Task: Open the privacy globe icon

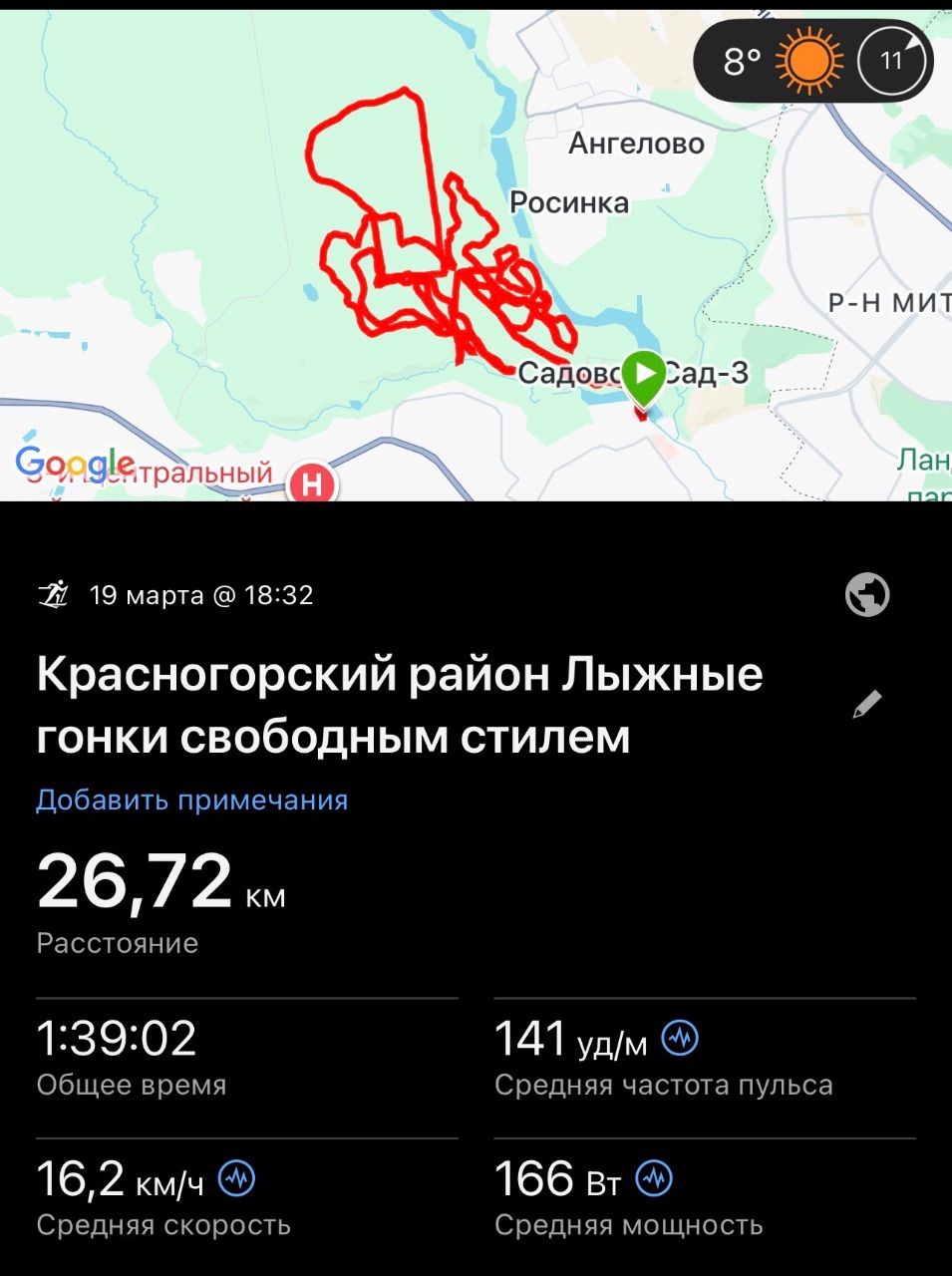Action: [x=867, y=595]
